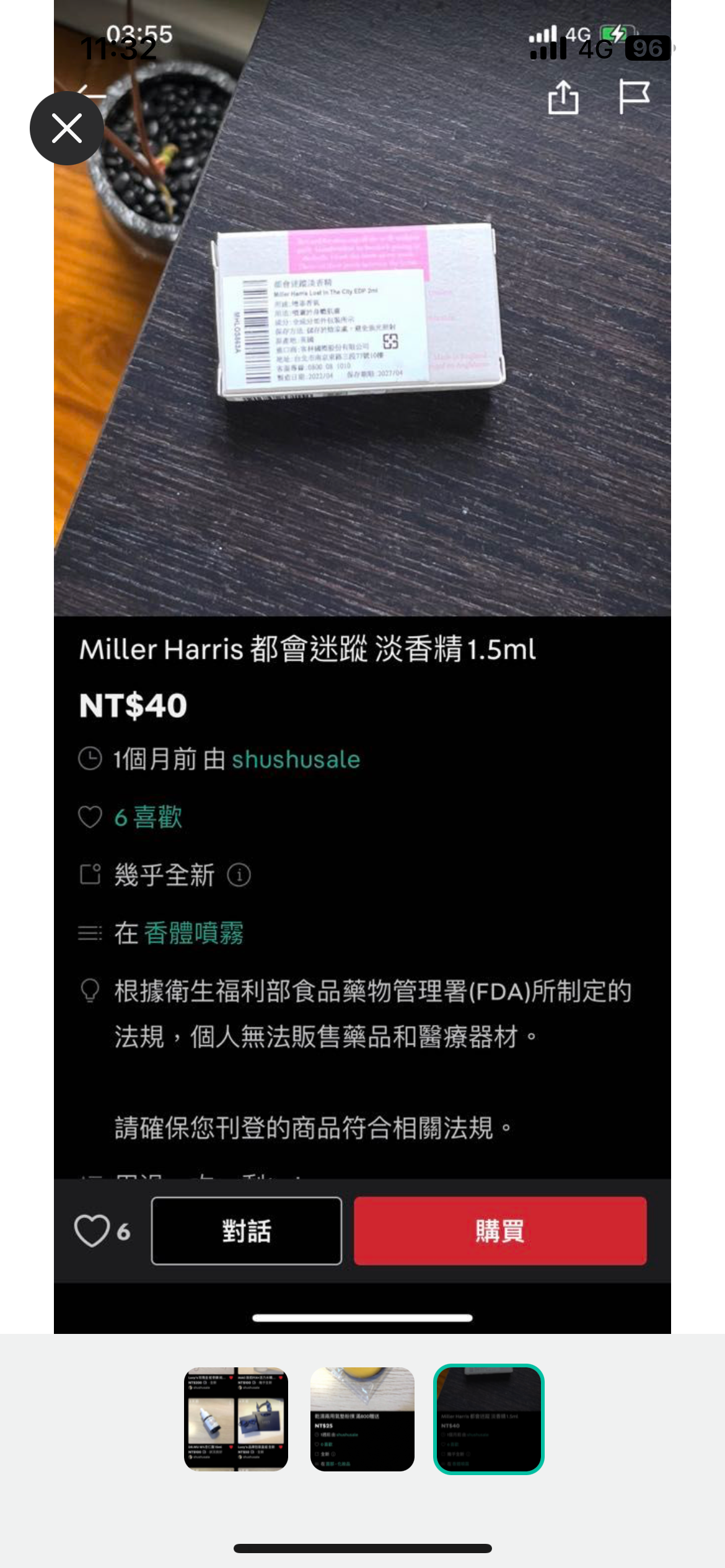Open the first thumbnail with two product cards

tap(235, 1419)
